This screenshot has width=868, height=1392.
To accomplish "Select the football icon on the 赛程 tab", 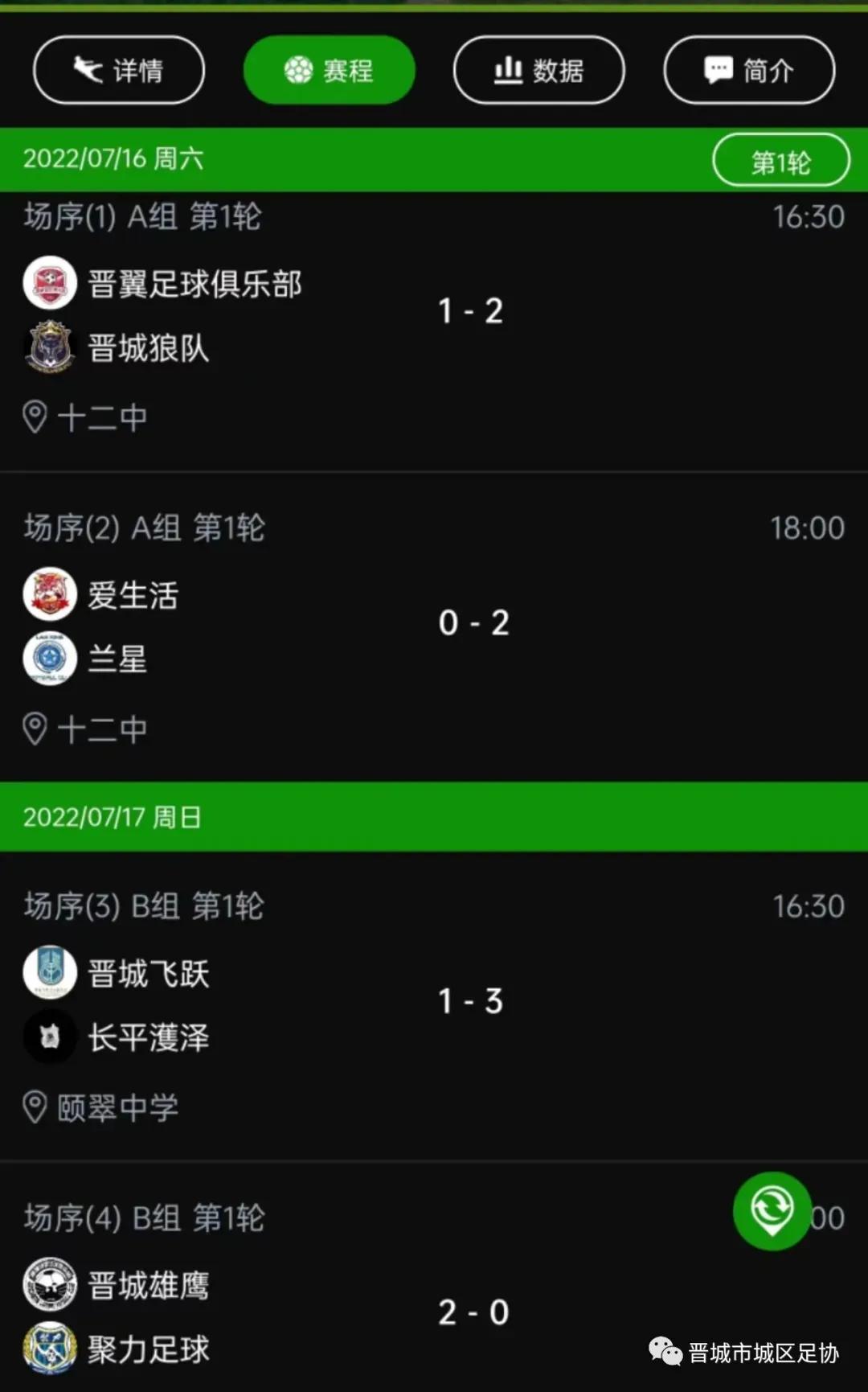I will (299, 70).
